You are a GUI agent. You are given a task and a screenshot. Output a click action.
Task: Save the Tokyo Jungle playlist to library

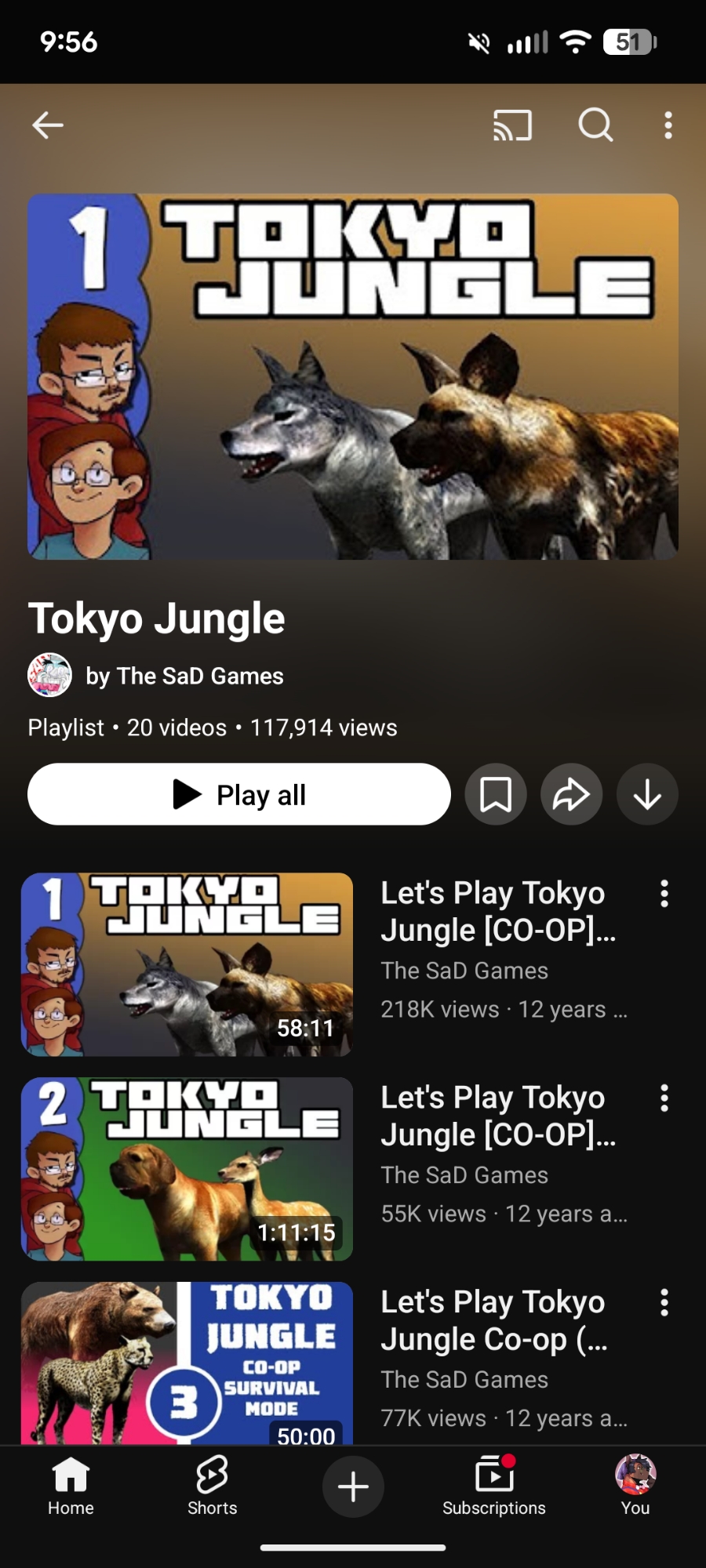coord(496,794)
